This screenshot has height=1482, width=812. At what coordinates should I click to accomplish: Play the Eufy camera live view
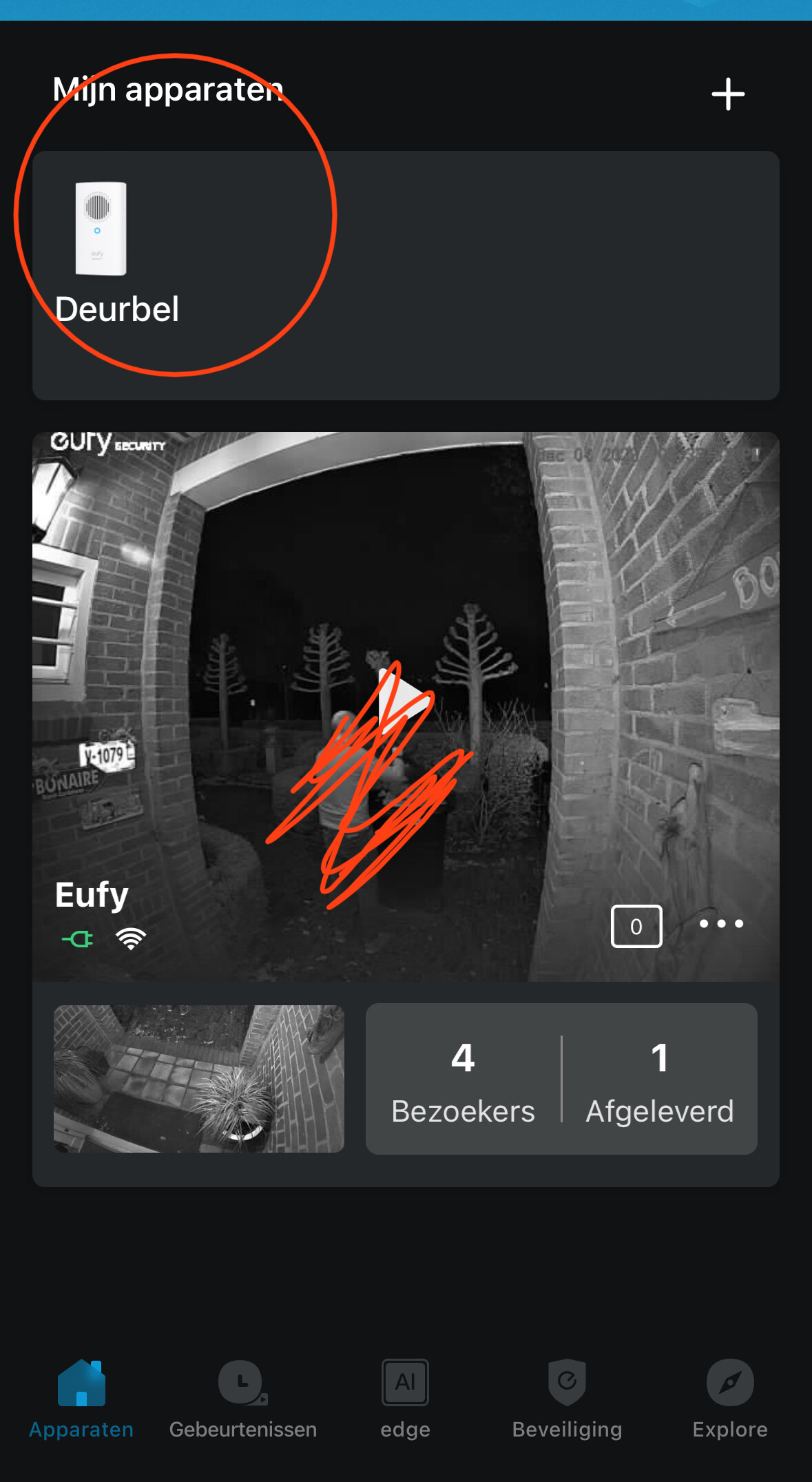tap(404, 701)
